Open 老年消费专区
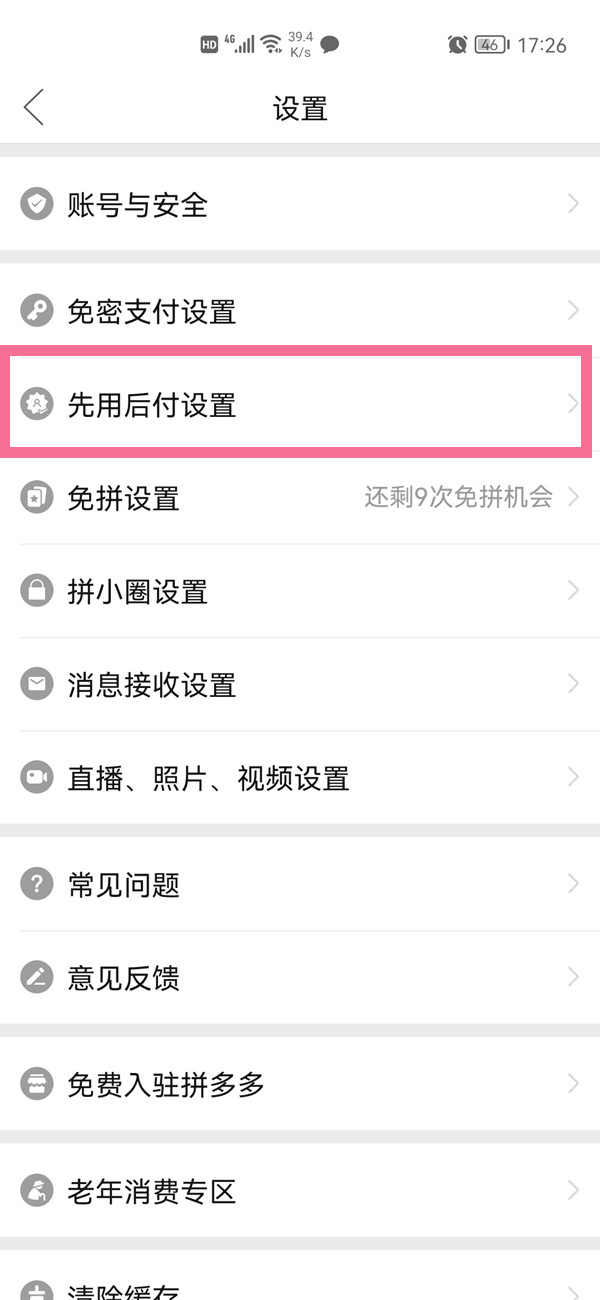Image resolution: width=600 pixels, height=1300 pixels. [x=300, y=1191]
